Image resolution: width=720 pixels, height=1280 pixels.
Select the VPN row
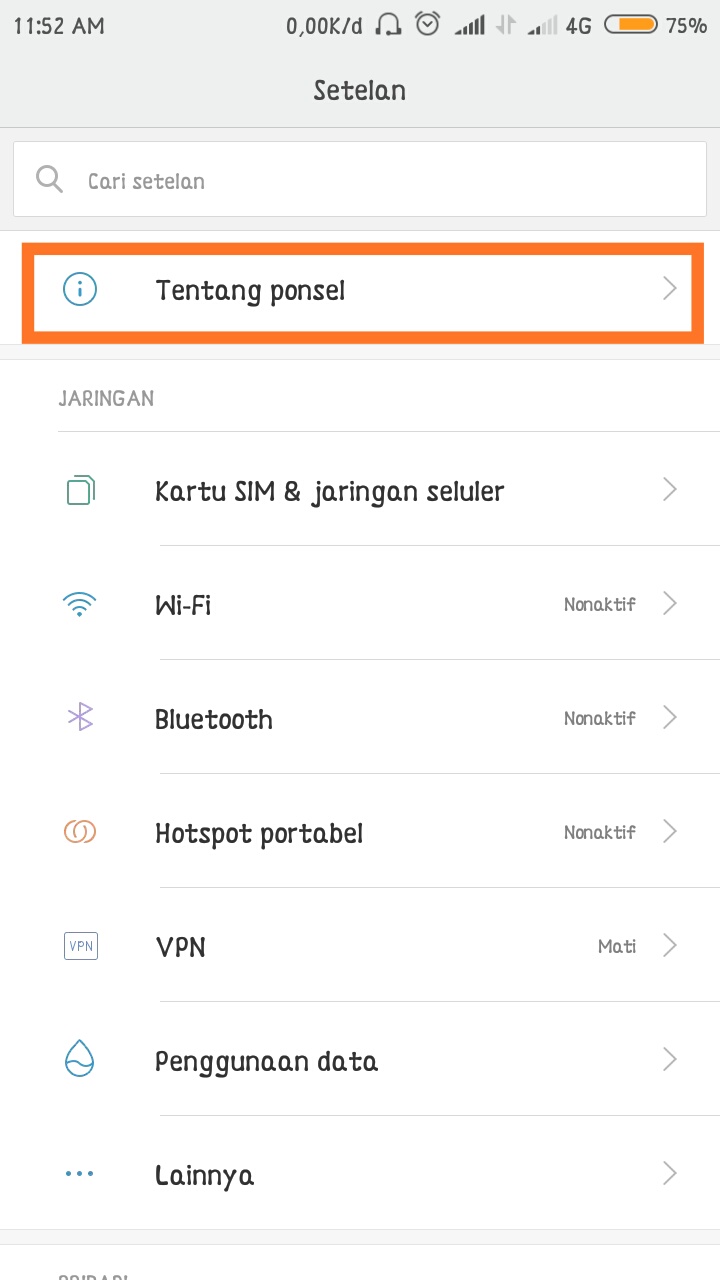[x=360, y=946]
